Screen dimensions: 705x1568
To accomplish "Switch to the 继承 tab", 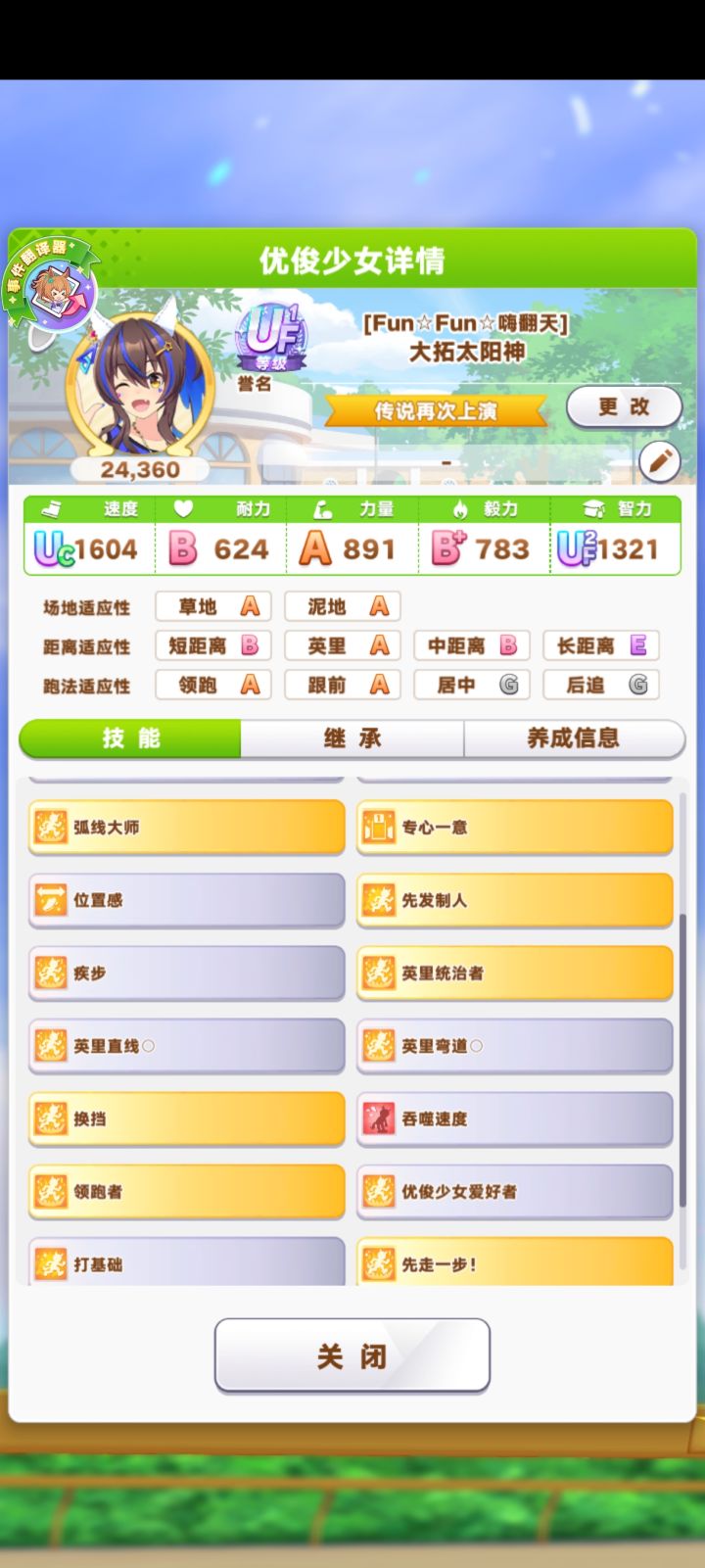I will (x=351, y=739).
